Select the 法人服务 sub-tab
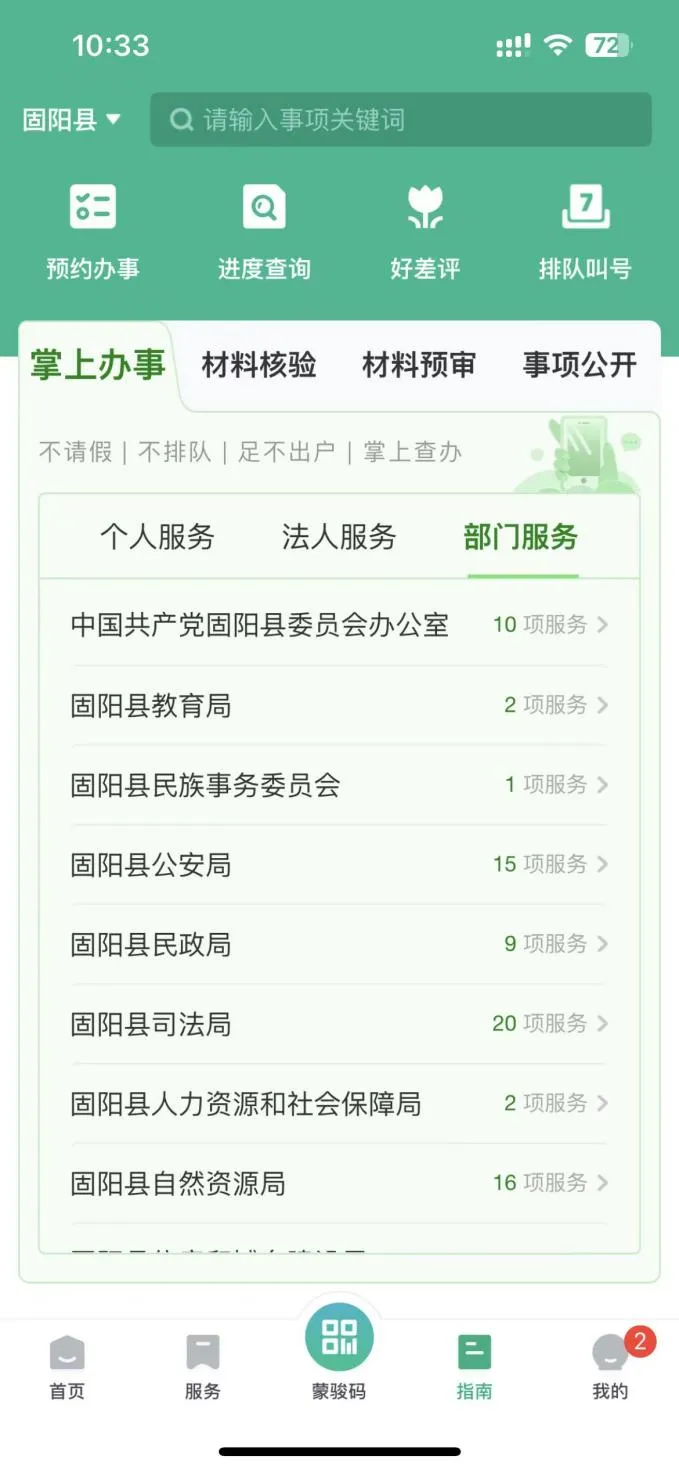The image size is (679, 1470). pyautogui.click(x=339, y=537)
